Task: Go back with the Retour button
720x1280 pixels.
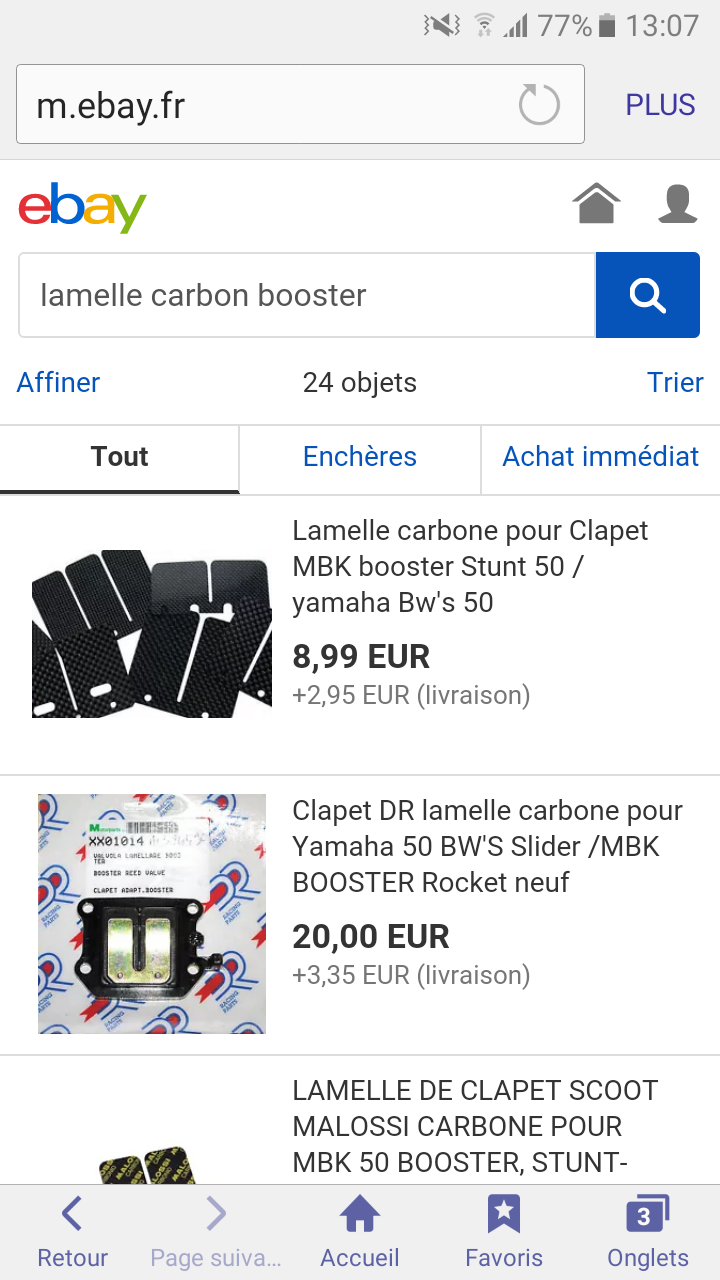Action: [x=72, y=1233]
